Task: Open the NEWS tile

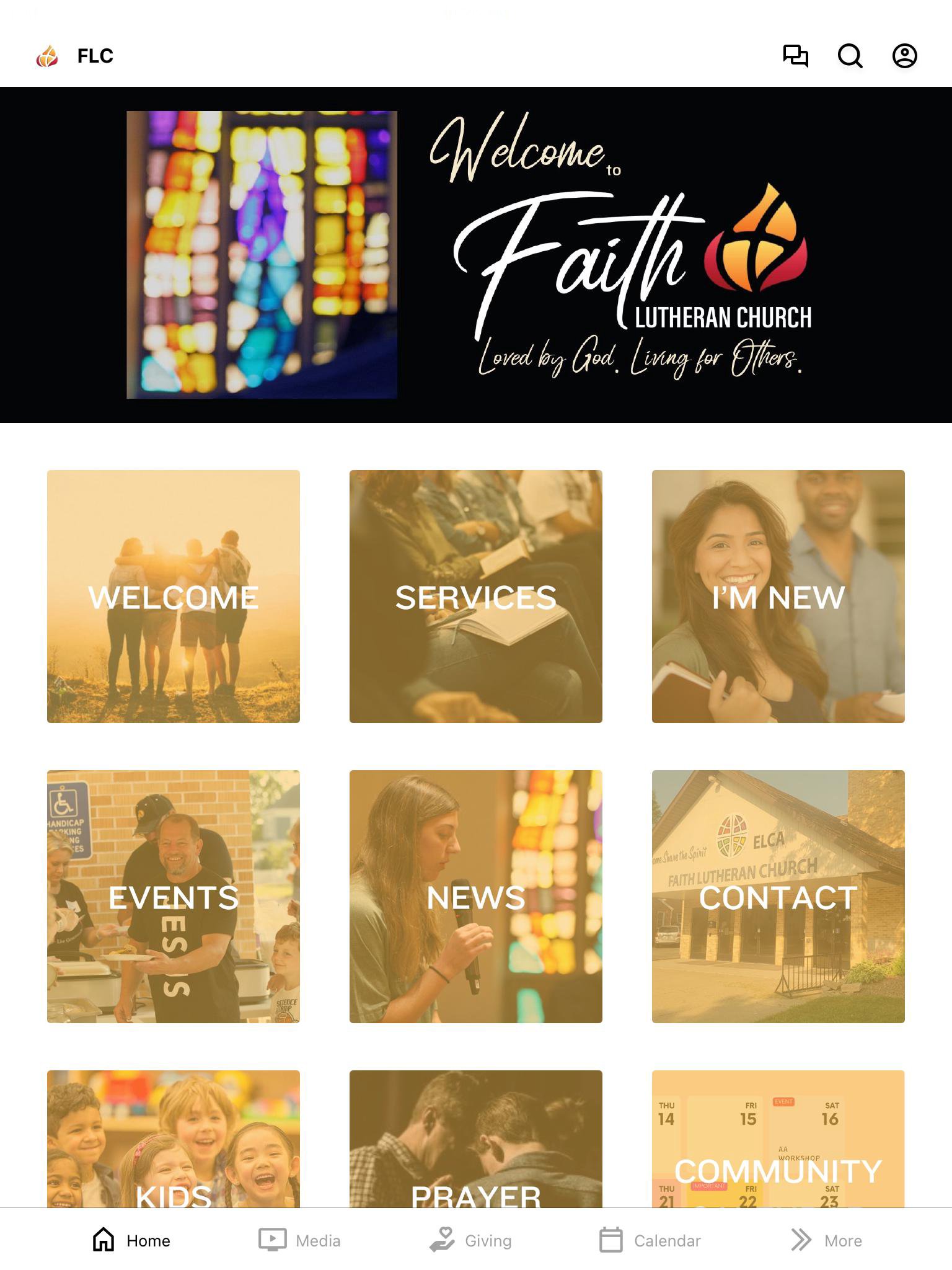Action: [476, 896]
